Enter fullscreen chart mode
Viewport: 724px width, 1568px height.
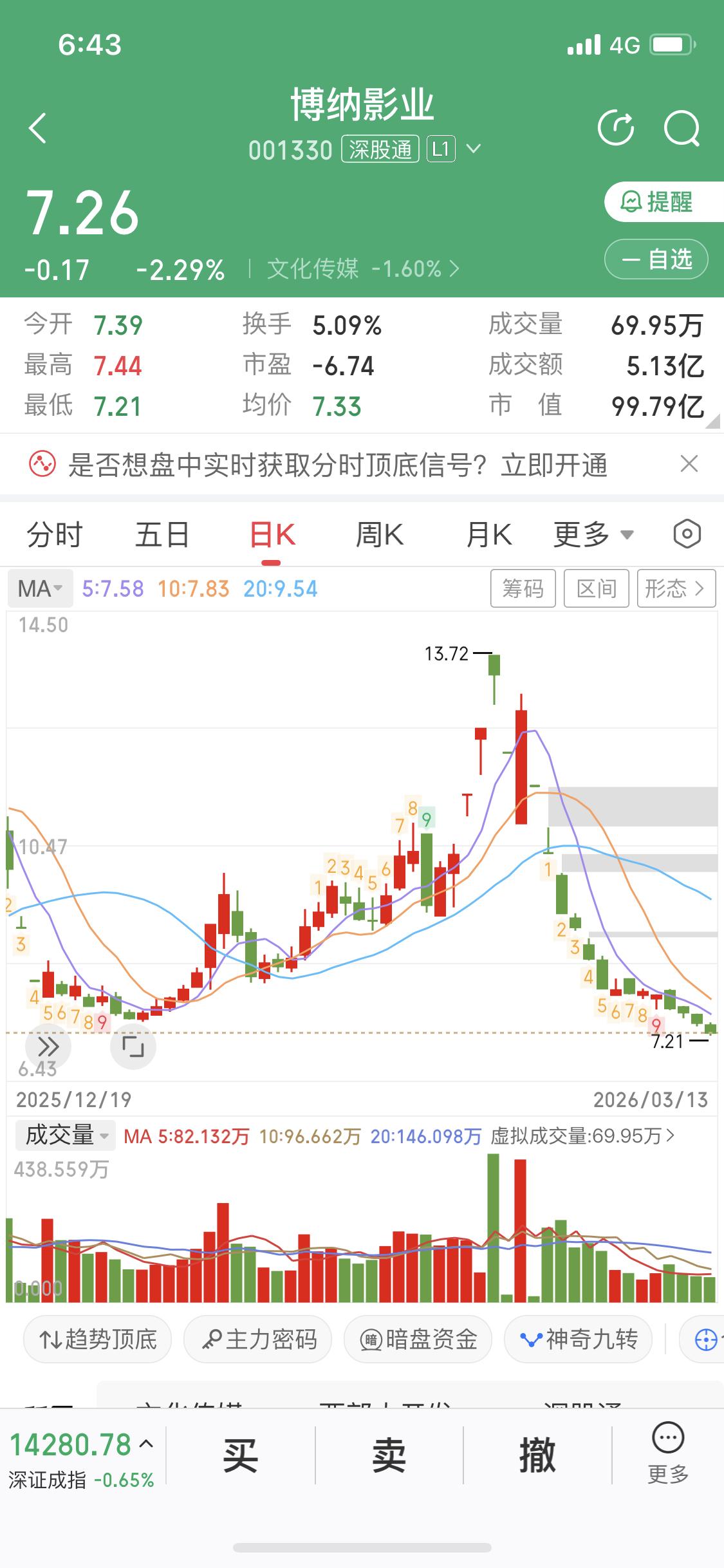[x=133, y=1047]
